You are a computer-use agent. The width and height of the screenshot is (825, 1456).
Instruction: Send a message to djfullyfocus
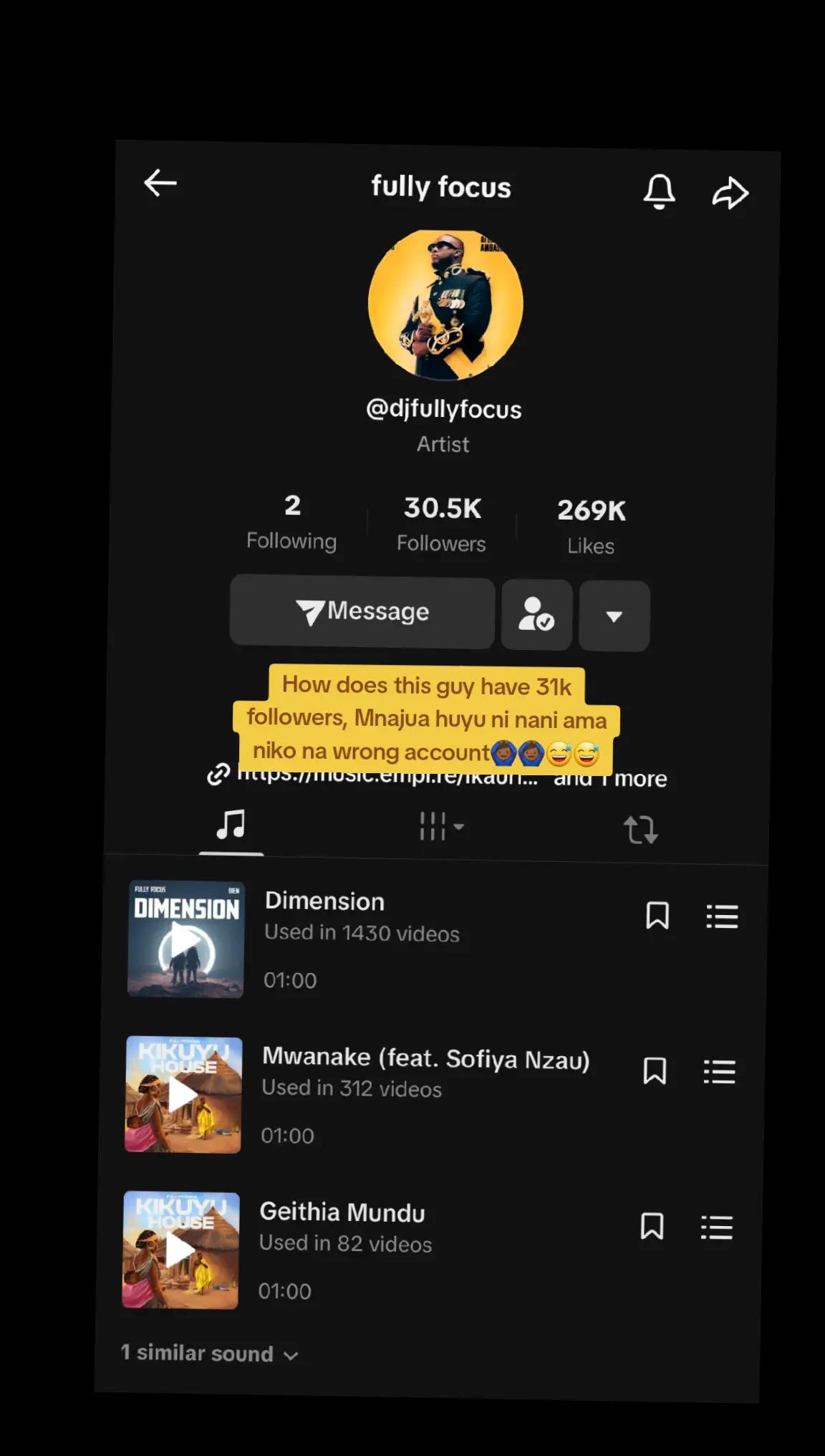[x=362, y=612]
